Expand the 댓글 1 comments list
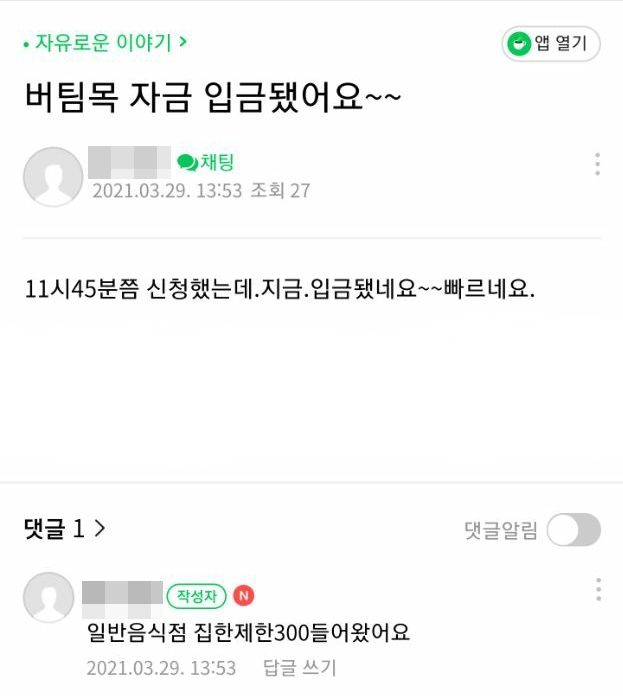The height and width of the screenshot is (696, 623). pyautogui.click(x=65, y=530)
